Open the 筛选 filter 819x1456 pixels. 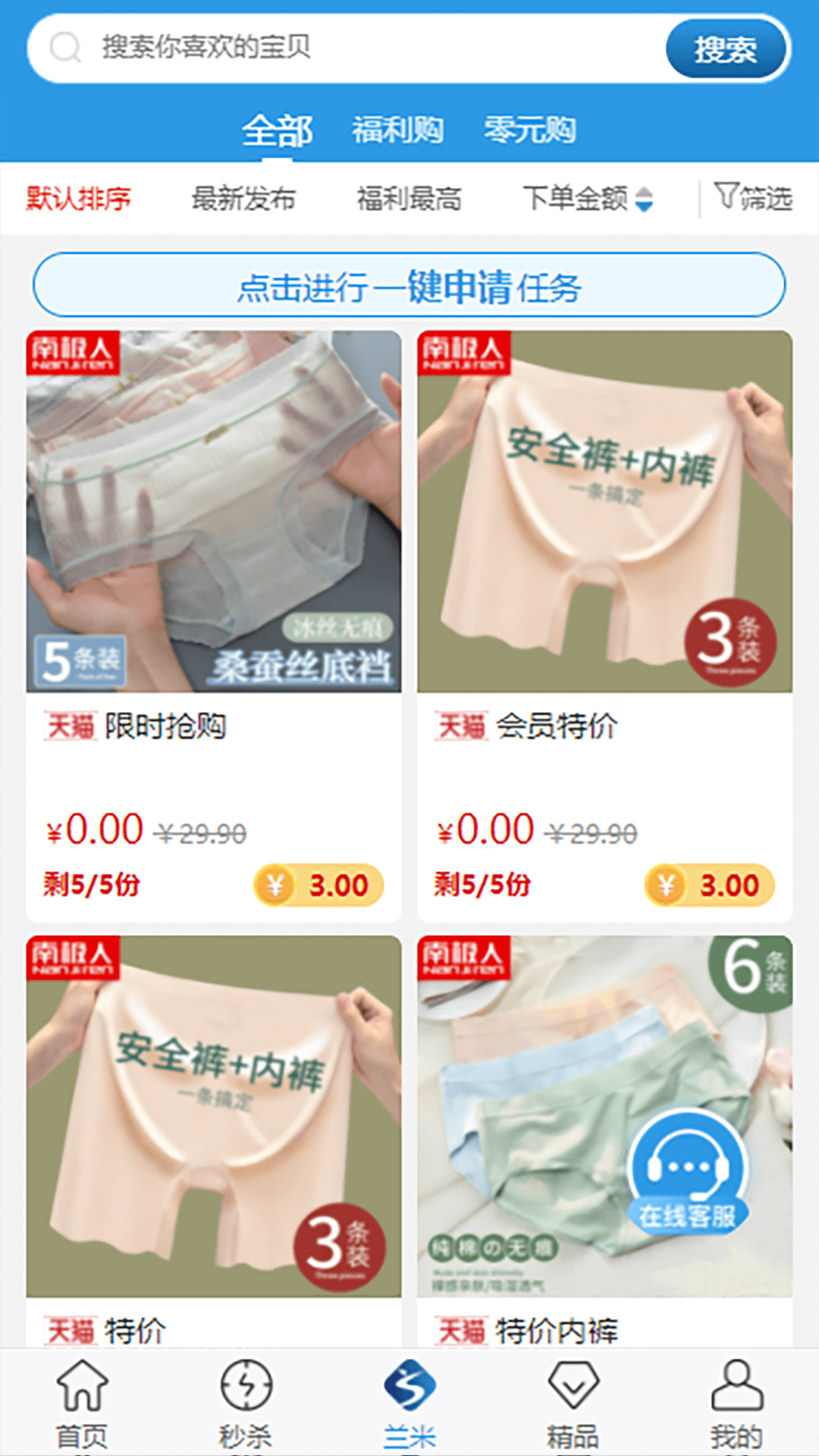[752, 198]
